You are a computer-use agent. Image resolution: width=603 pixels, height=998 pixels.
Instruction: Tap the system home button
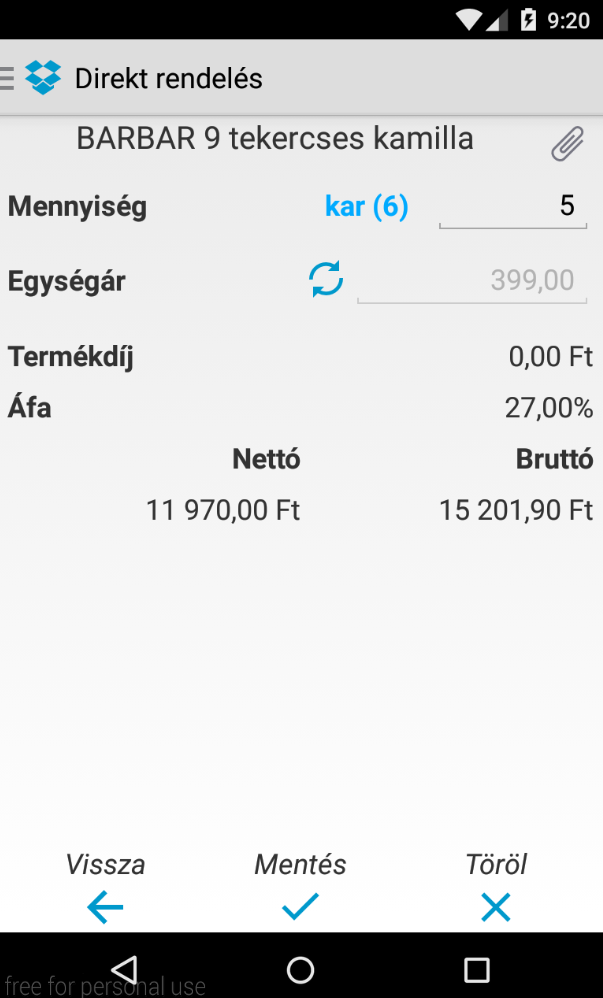301,970
